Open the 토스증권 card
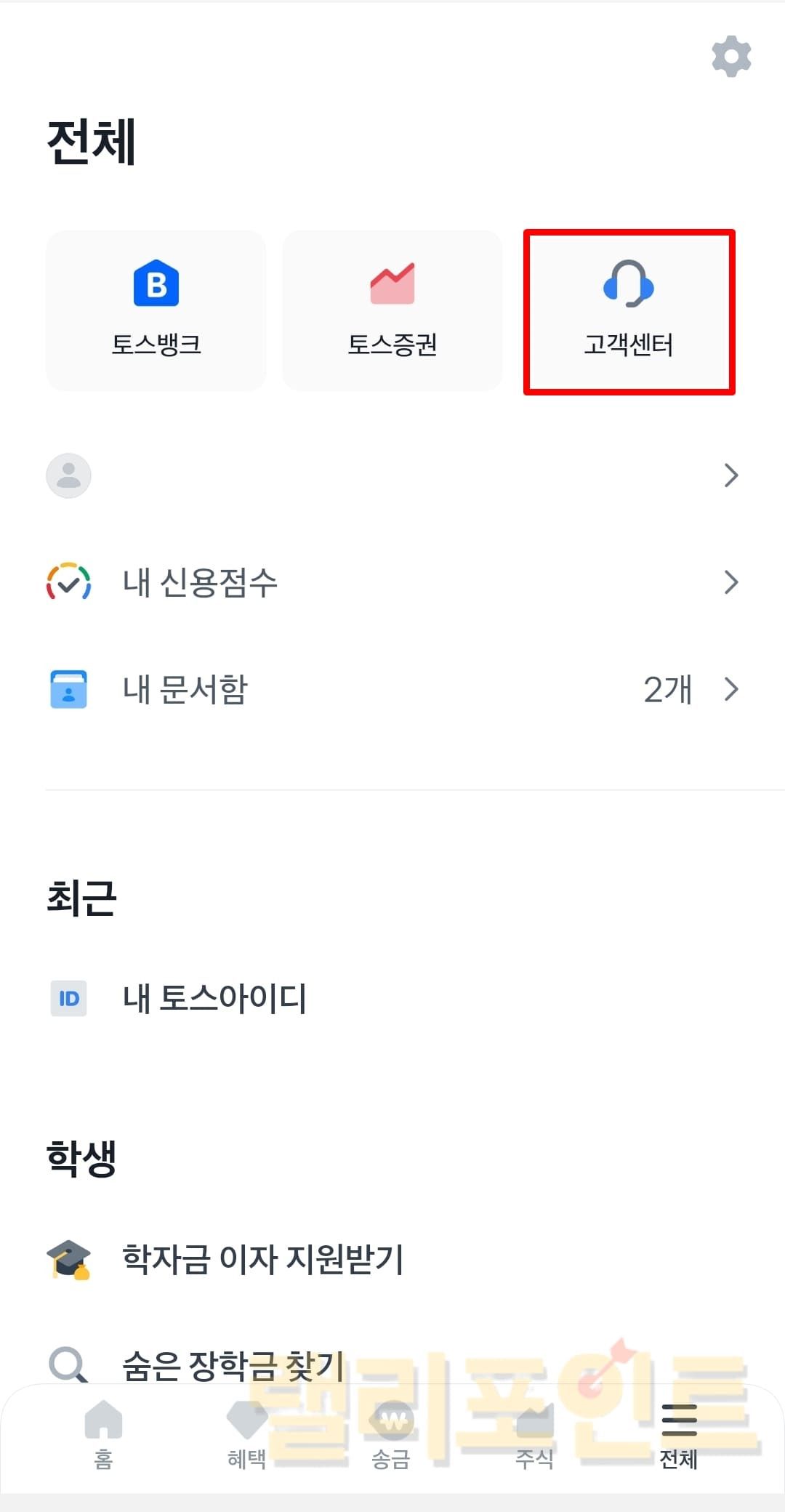 pos(392,310)
